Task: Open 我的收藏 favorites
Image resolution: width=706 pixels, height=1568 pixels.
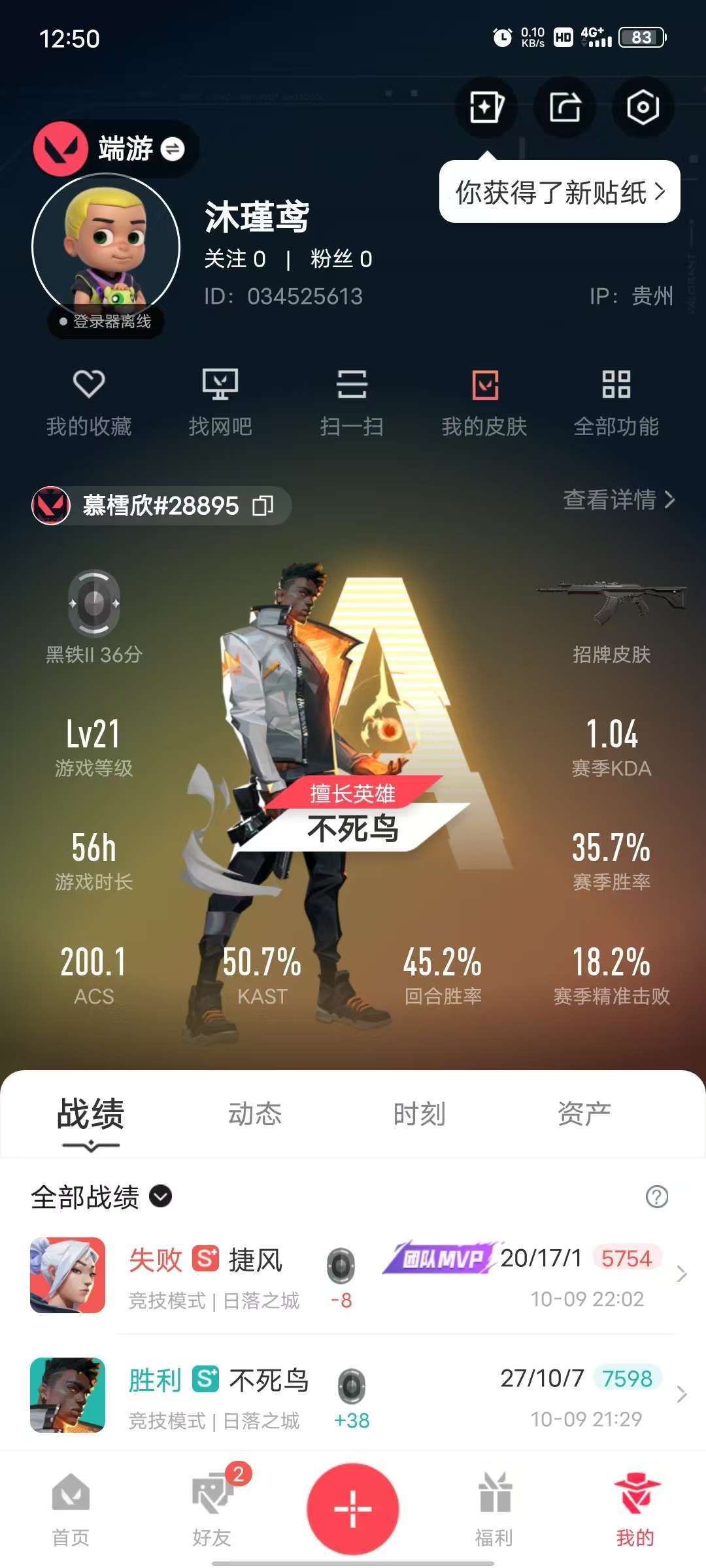Action: (89, 401)
